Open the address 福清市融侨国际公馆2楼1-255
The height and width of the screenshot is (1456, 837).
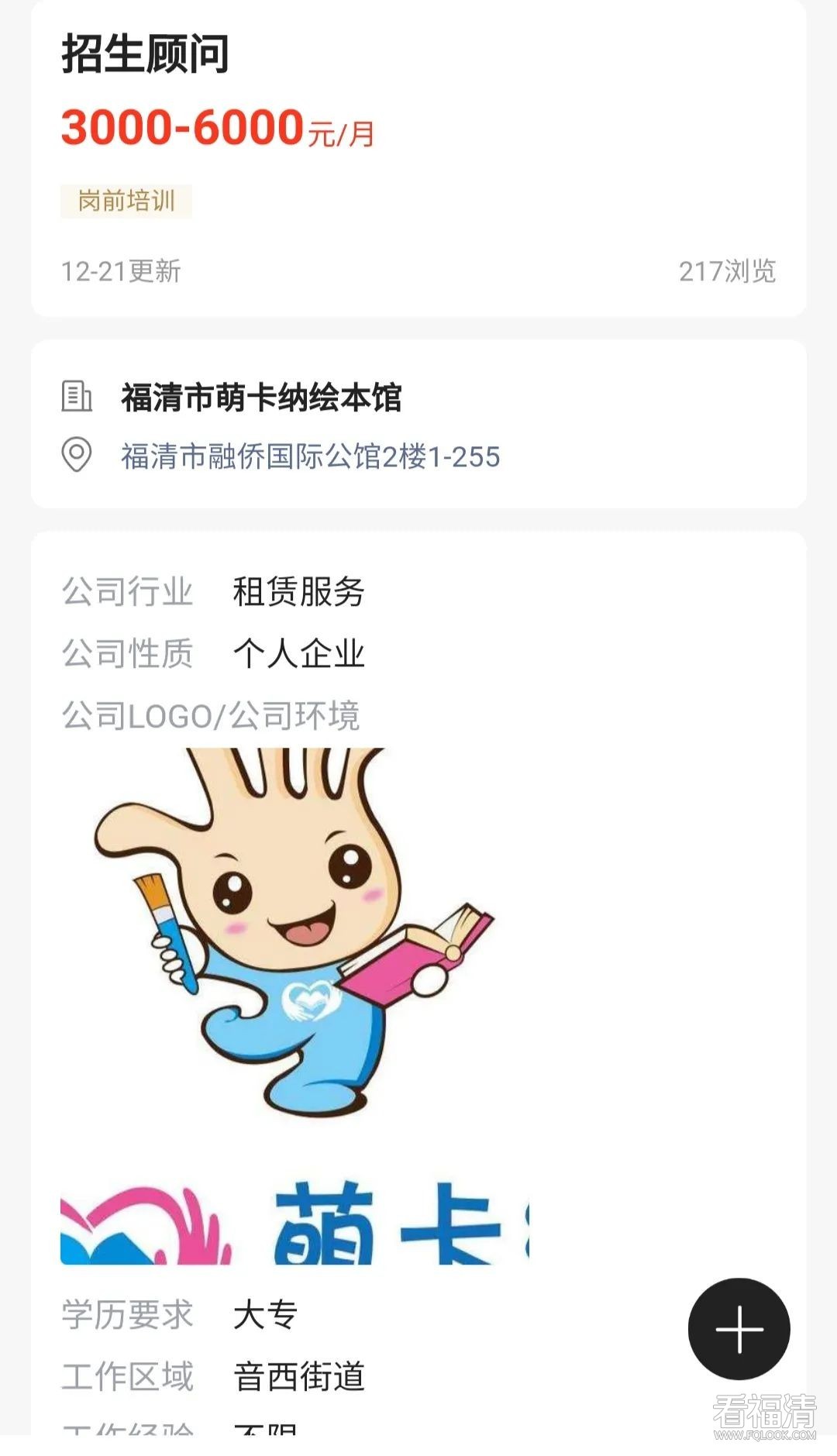point(310,456)
